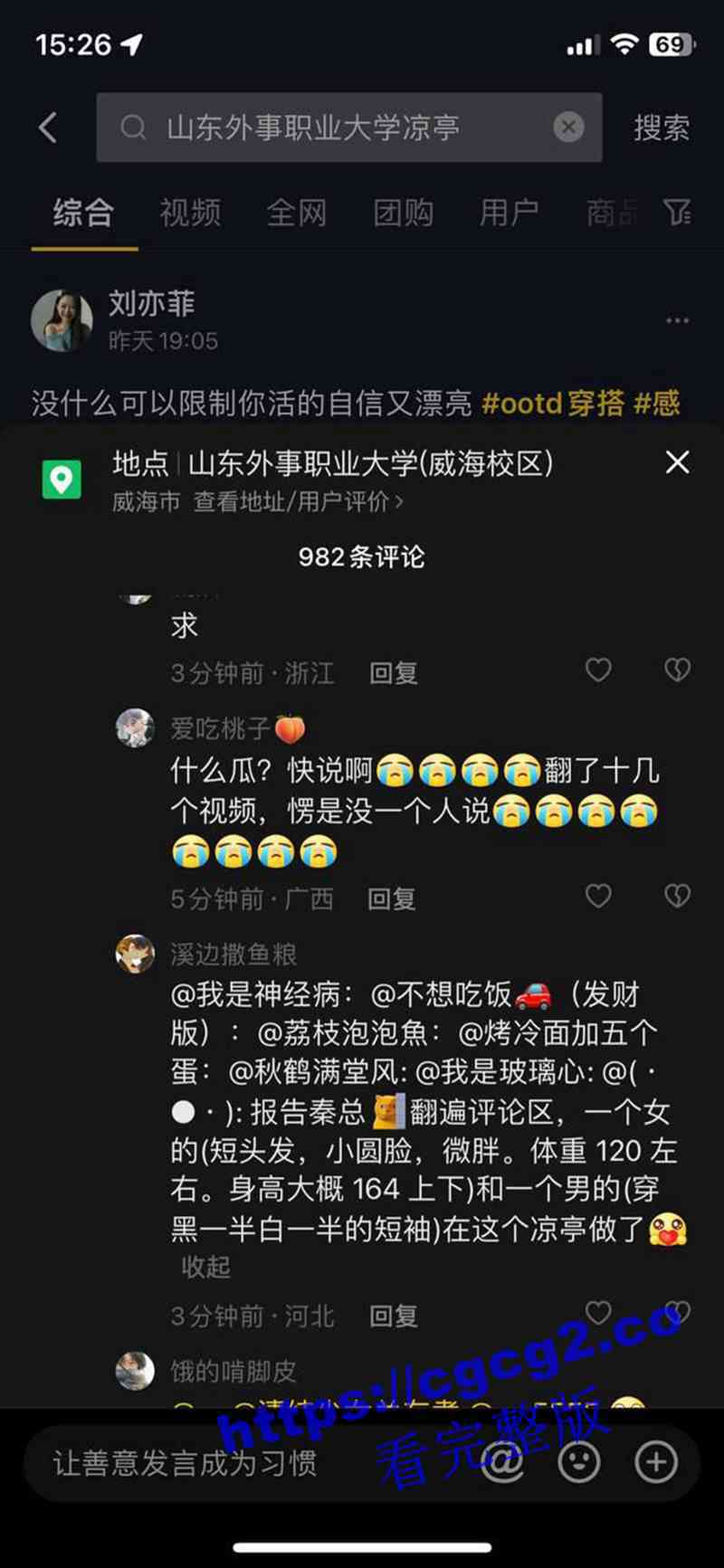Open the plus attachment button
This screenshot has width=724, height=1568.
[656, 1462]
